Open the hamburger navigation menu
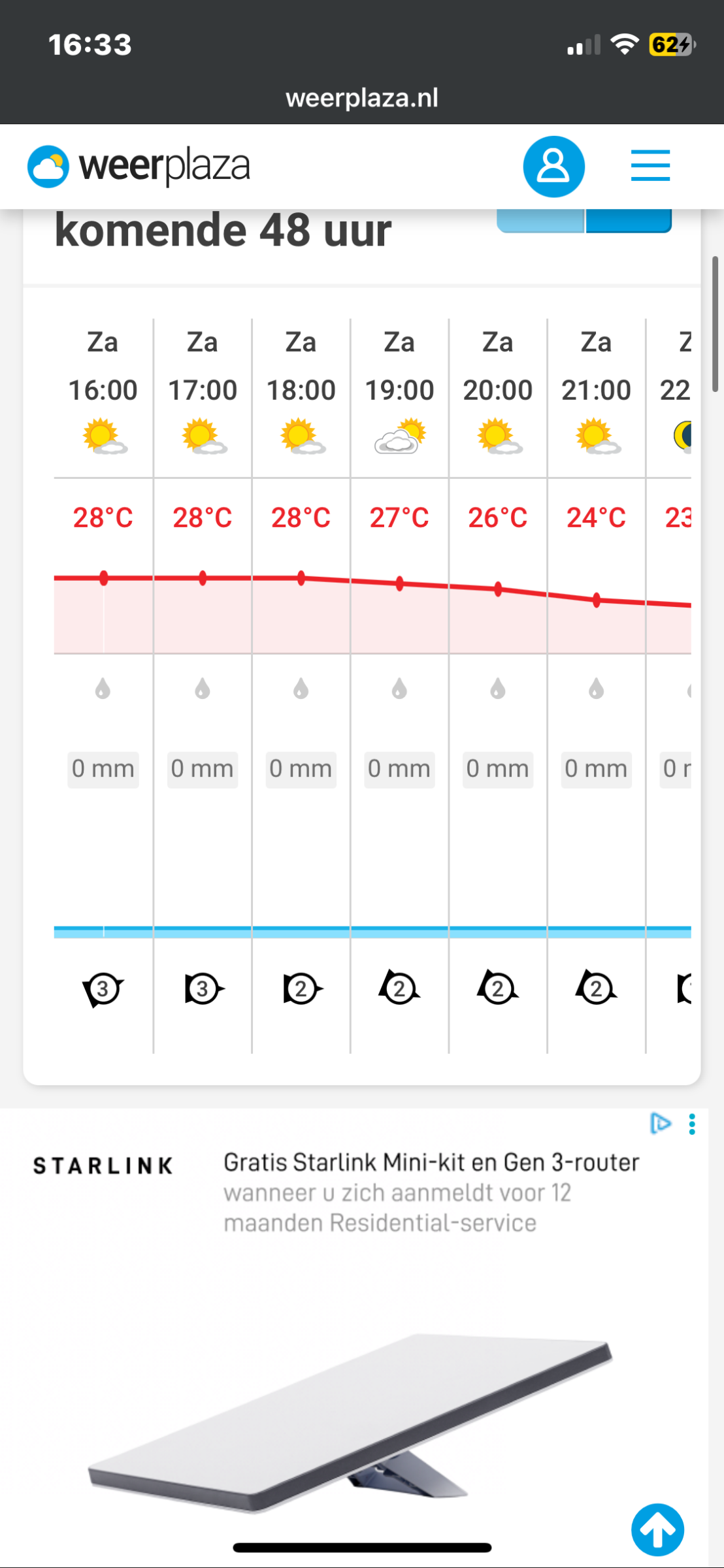Image resolution: width=724 pixels, height=1568 pixels. pos(650,165)
